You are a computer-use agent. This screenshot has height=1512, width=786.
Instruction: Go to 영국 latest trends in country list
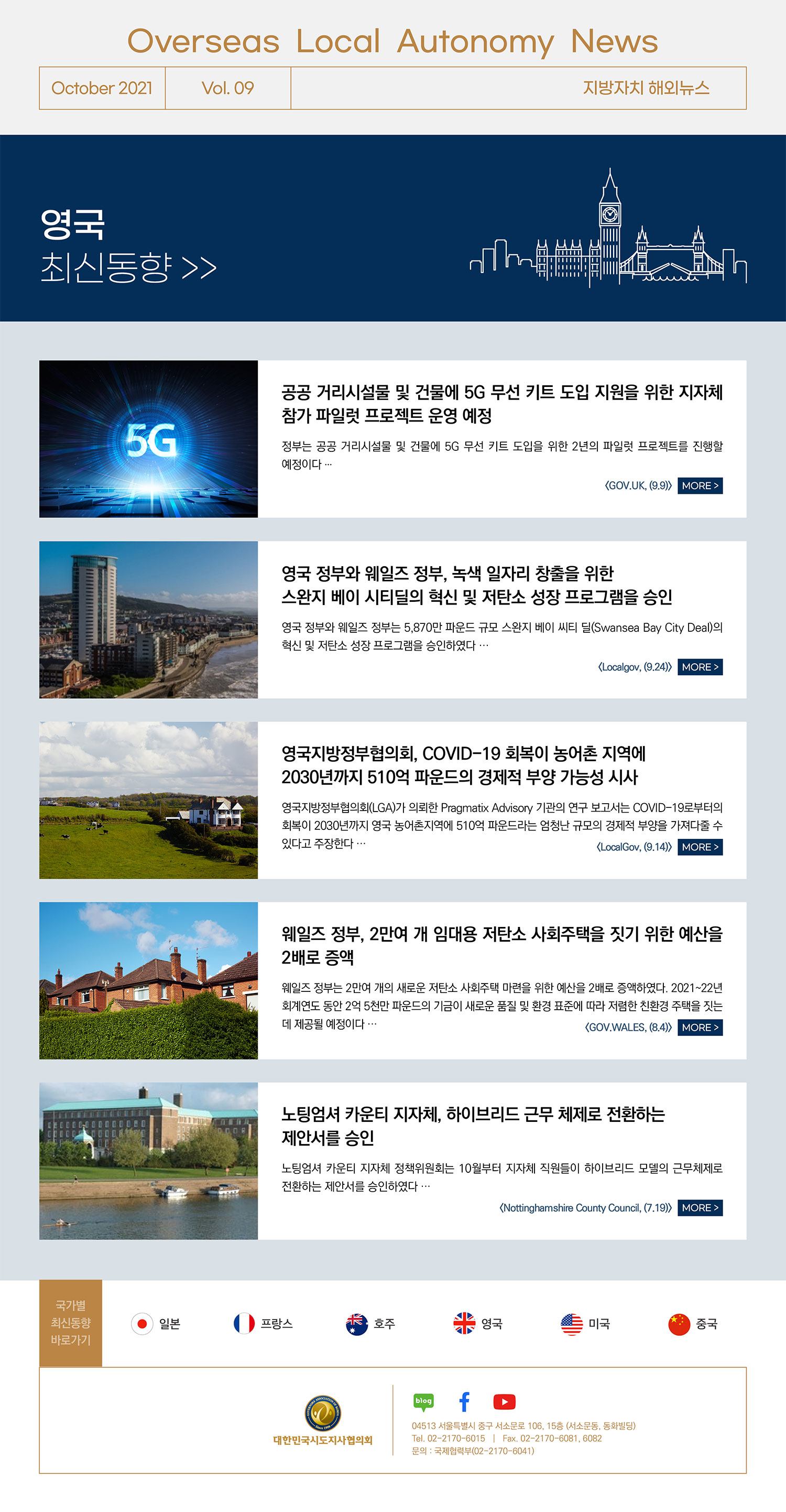tap(478, 1324)
